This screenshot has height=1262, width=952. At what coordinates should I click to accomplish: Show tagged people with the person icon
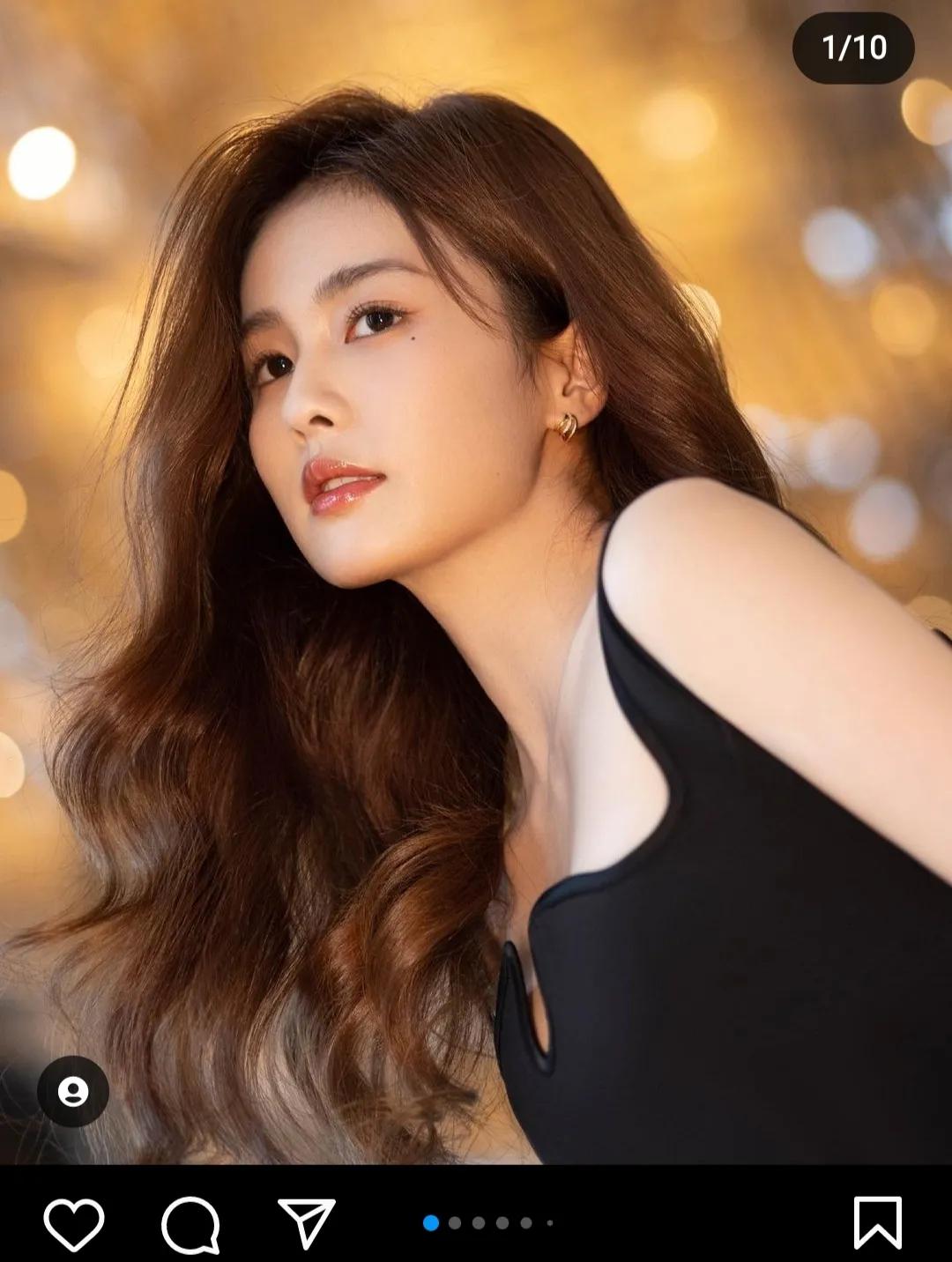pyautogui.click(x=73, y=1091)
